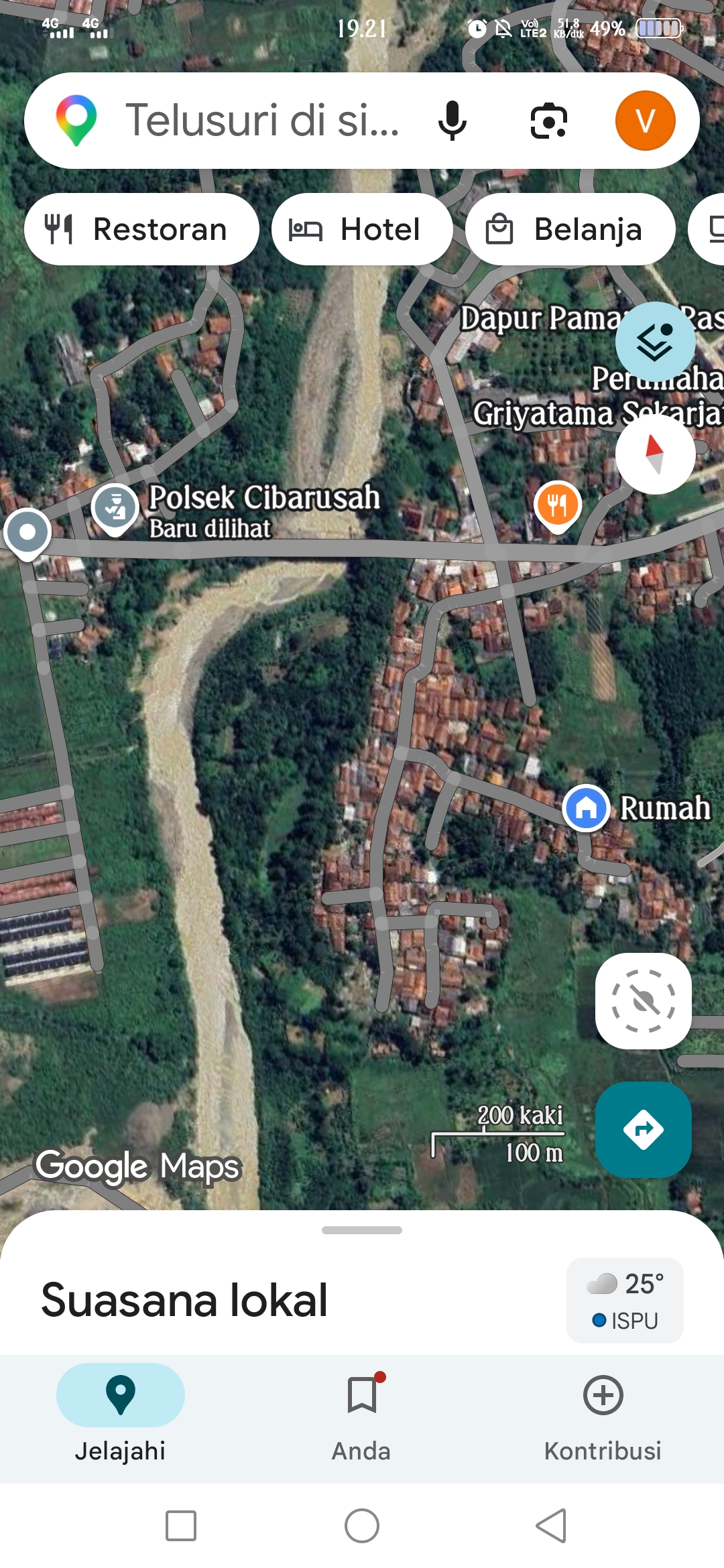Open the directions button
Image resolution: width=724 pixels, height=1568 pixels.
[643, 1129]
